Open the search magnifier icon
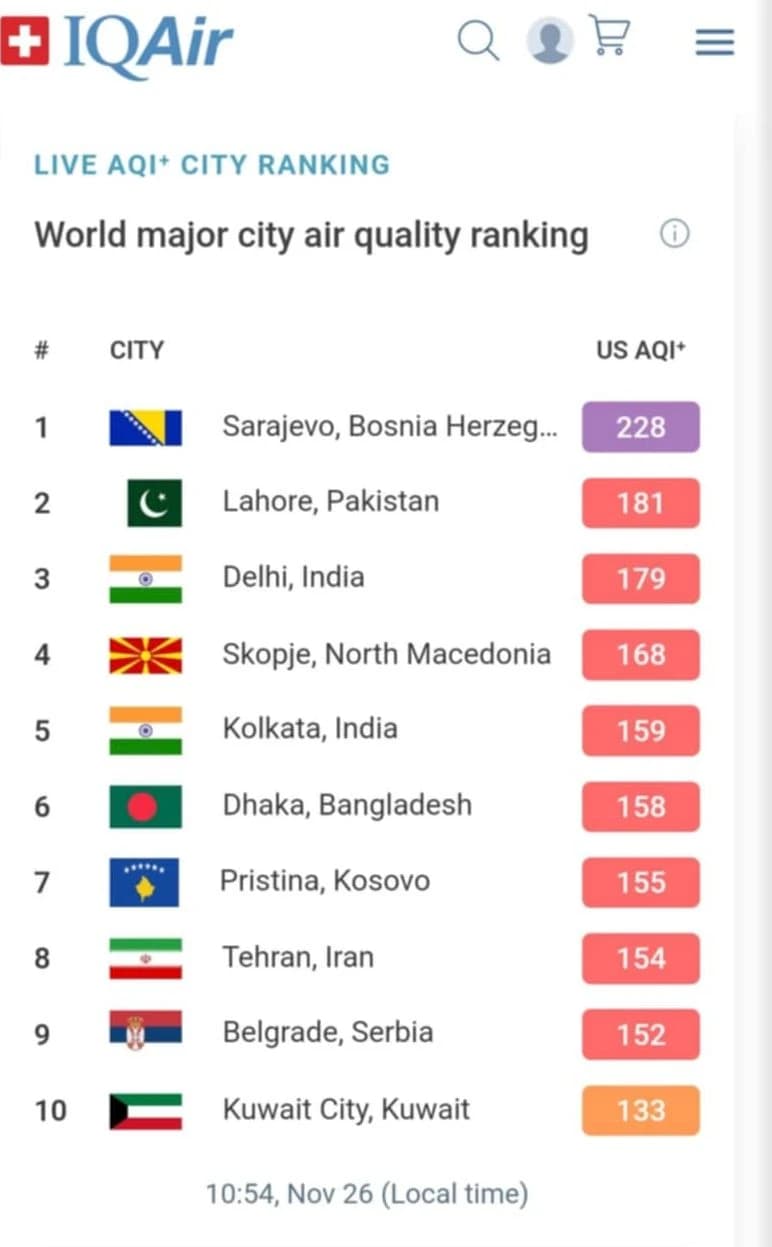Screen dimensions: 772x1247 (478, 41)
